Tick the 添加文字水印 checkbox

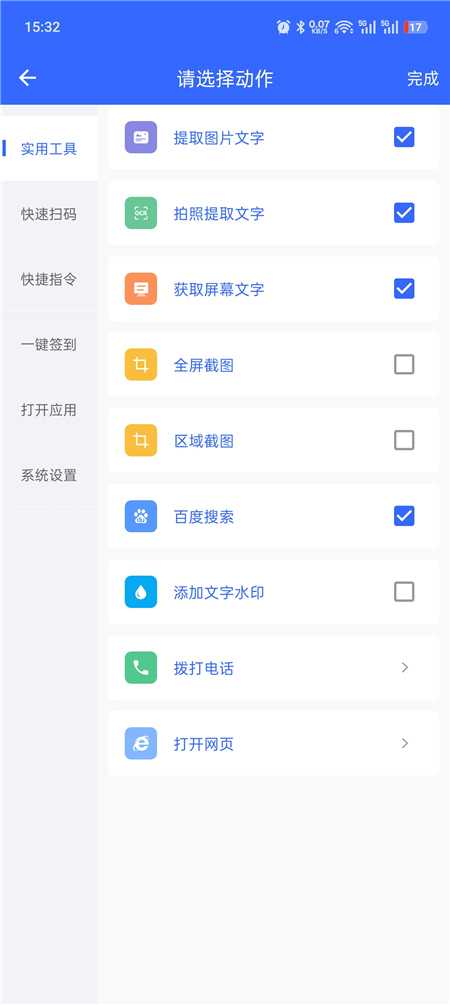click(404, 592)
